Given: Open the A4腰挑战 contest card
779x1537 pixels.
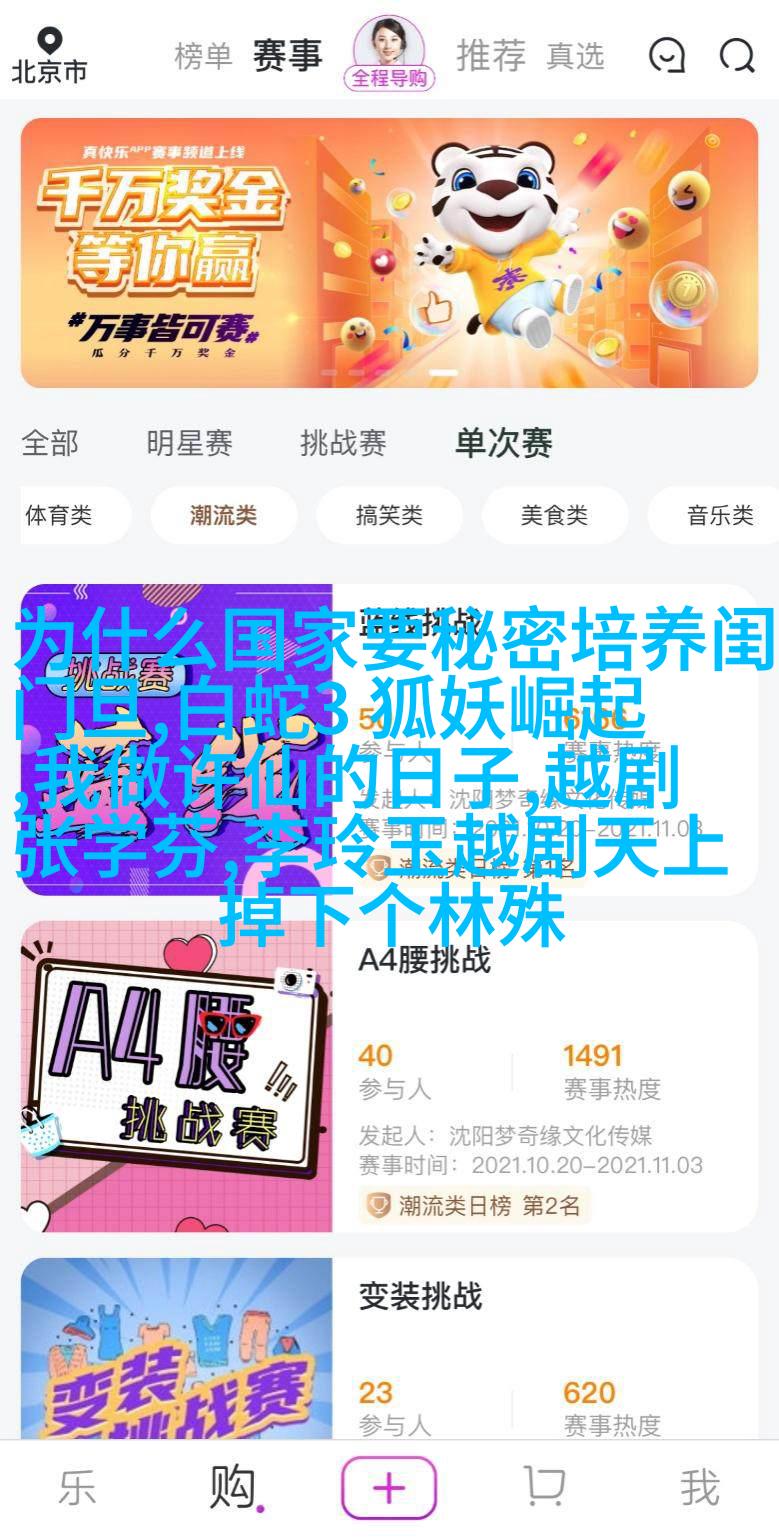Looking at the screenshot, I should [x=389, y=1076].
